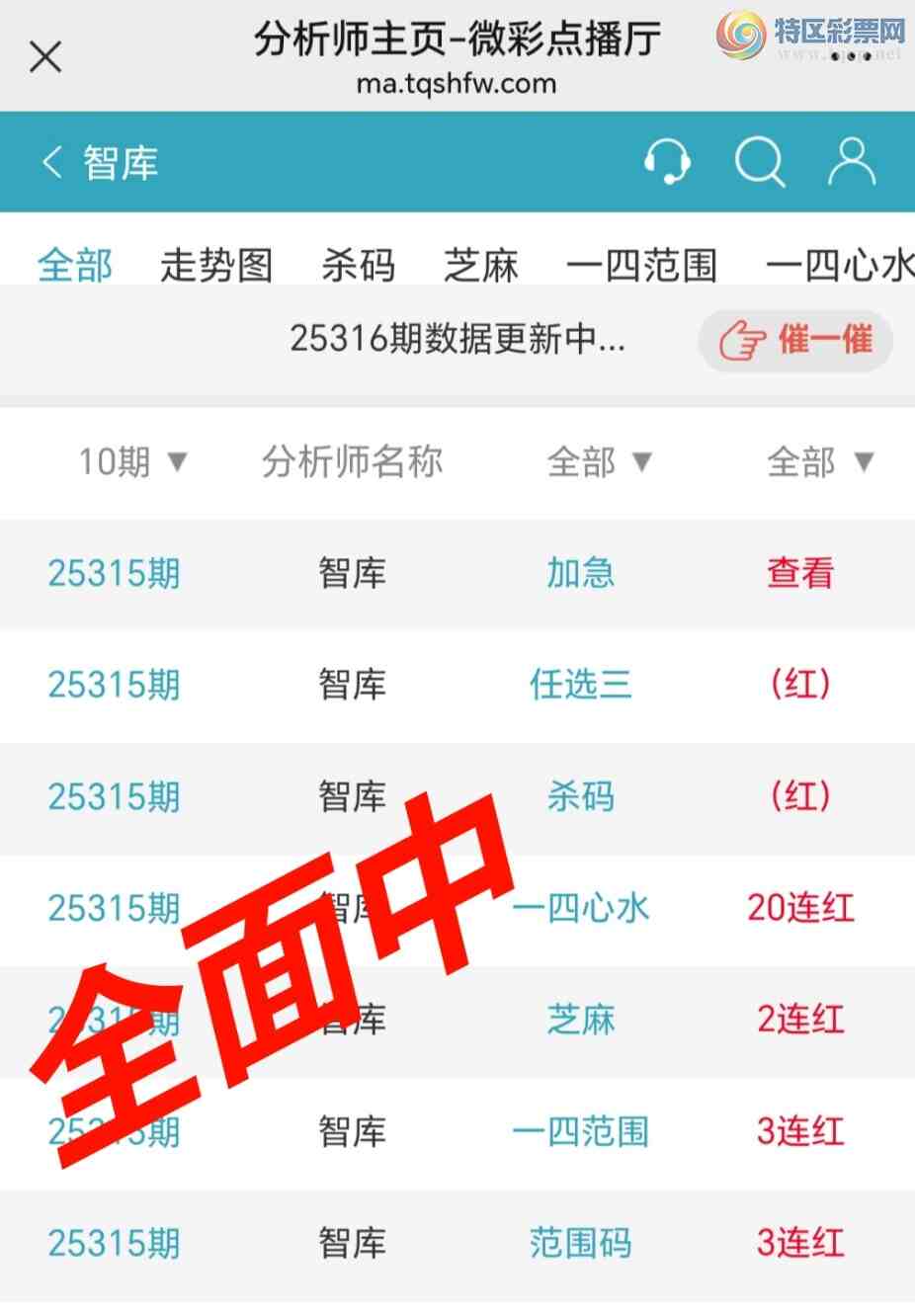Tap 查看 in the 加急 row
Screen dimensions: 915x1316
[x=800, y=573]
